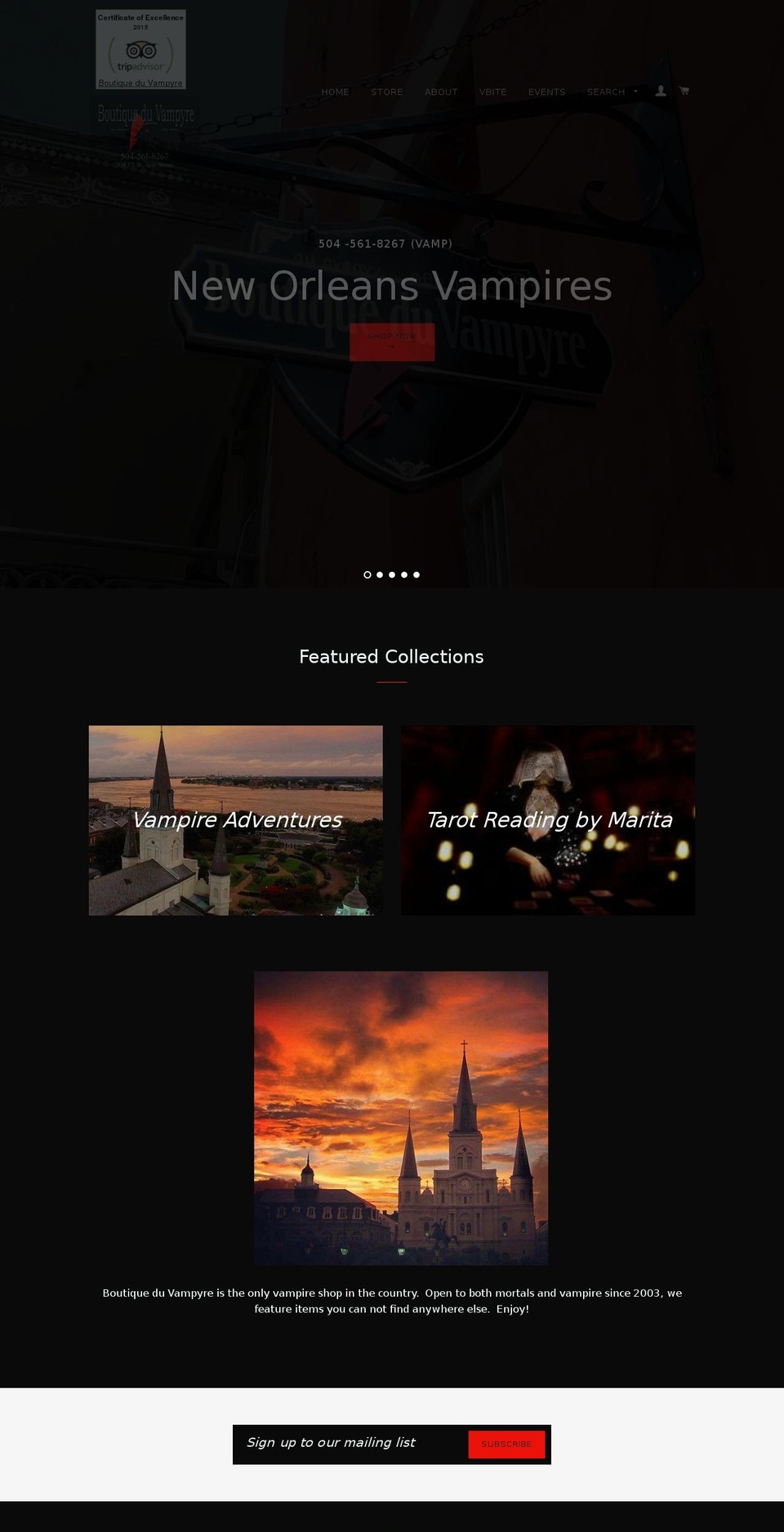Select the last carousel navigation dot
The width and height of the screenshot is (784, 1532).
pos(416,574)
